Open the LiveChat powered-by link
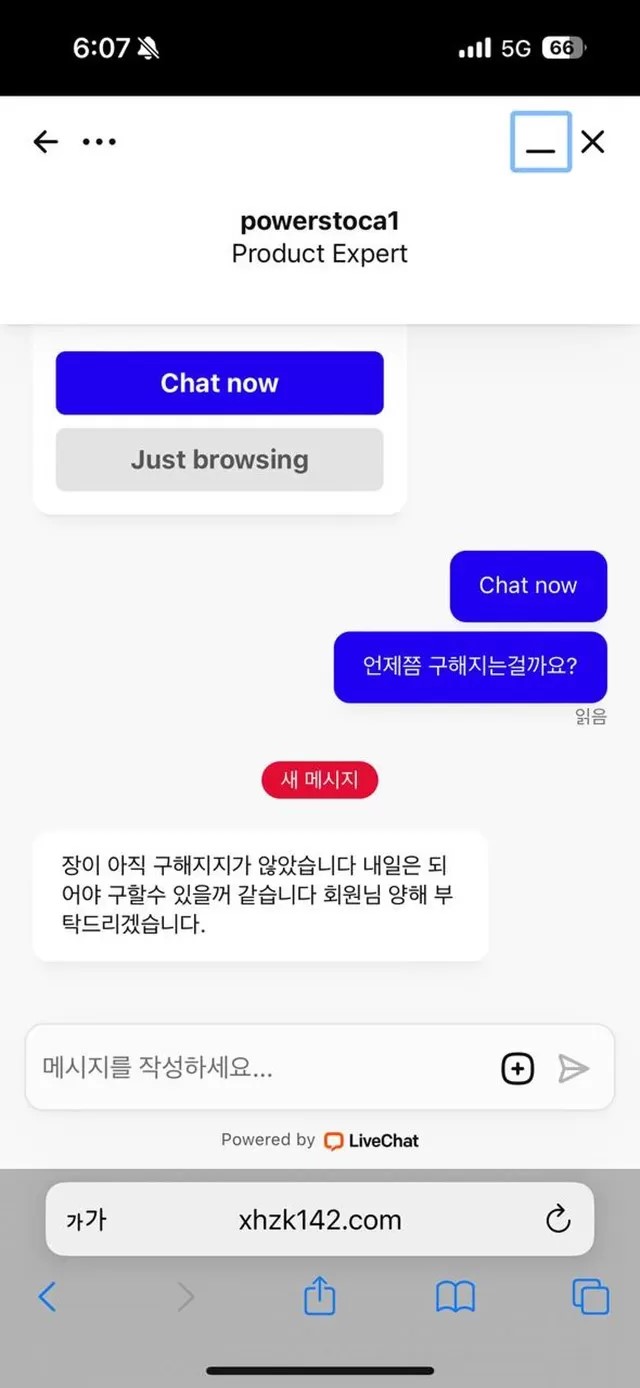This screenshot has width=640, height=1388. point(371,1140)
